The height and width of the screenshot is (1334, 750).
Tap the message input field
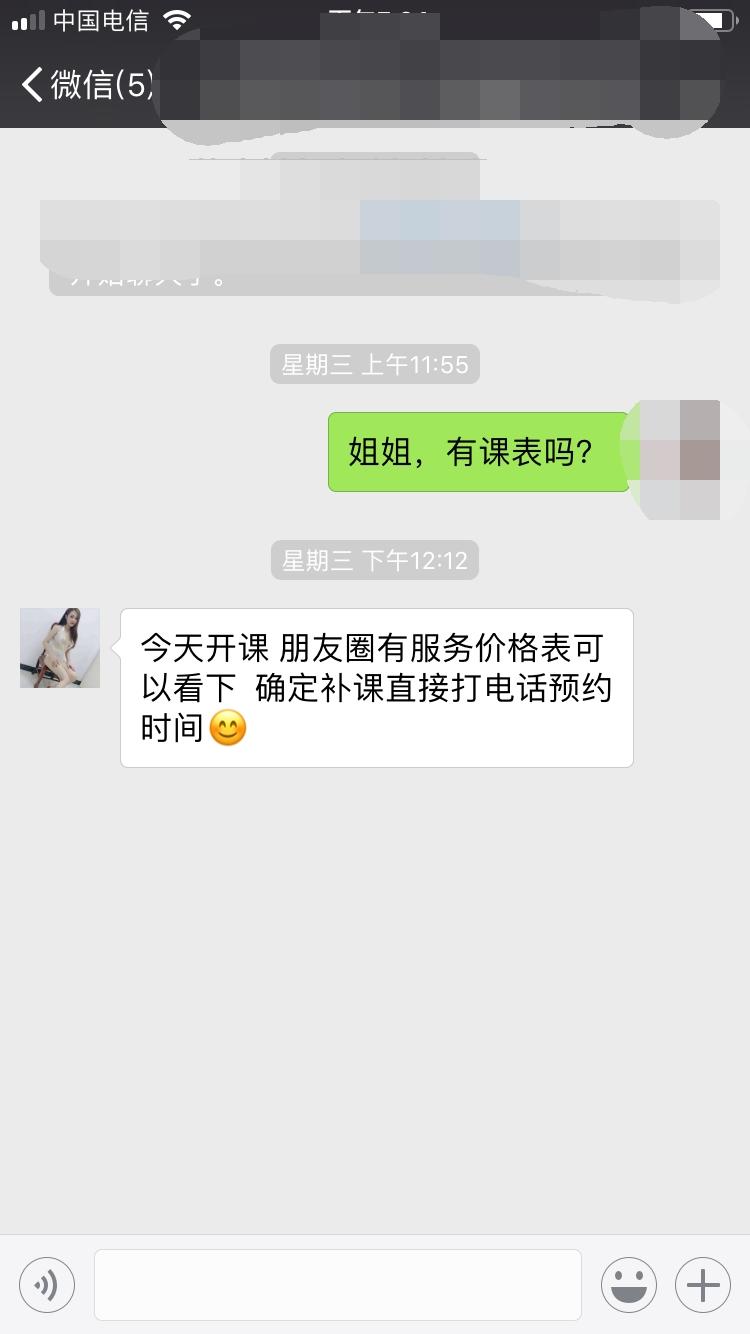point(338,1284)
